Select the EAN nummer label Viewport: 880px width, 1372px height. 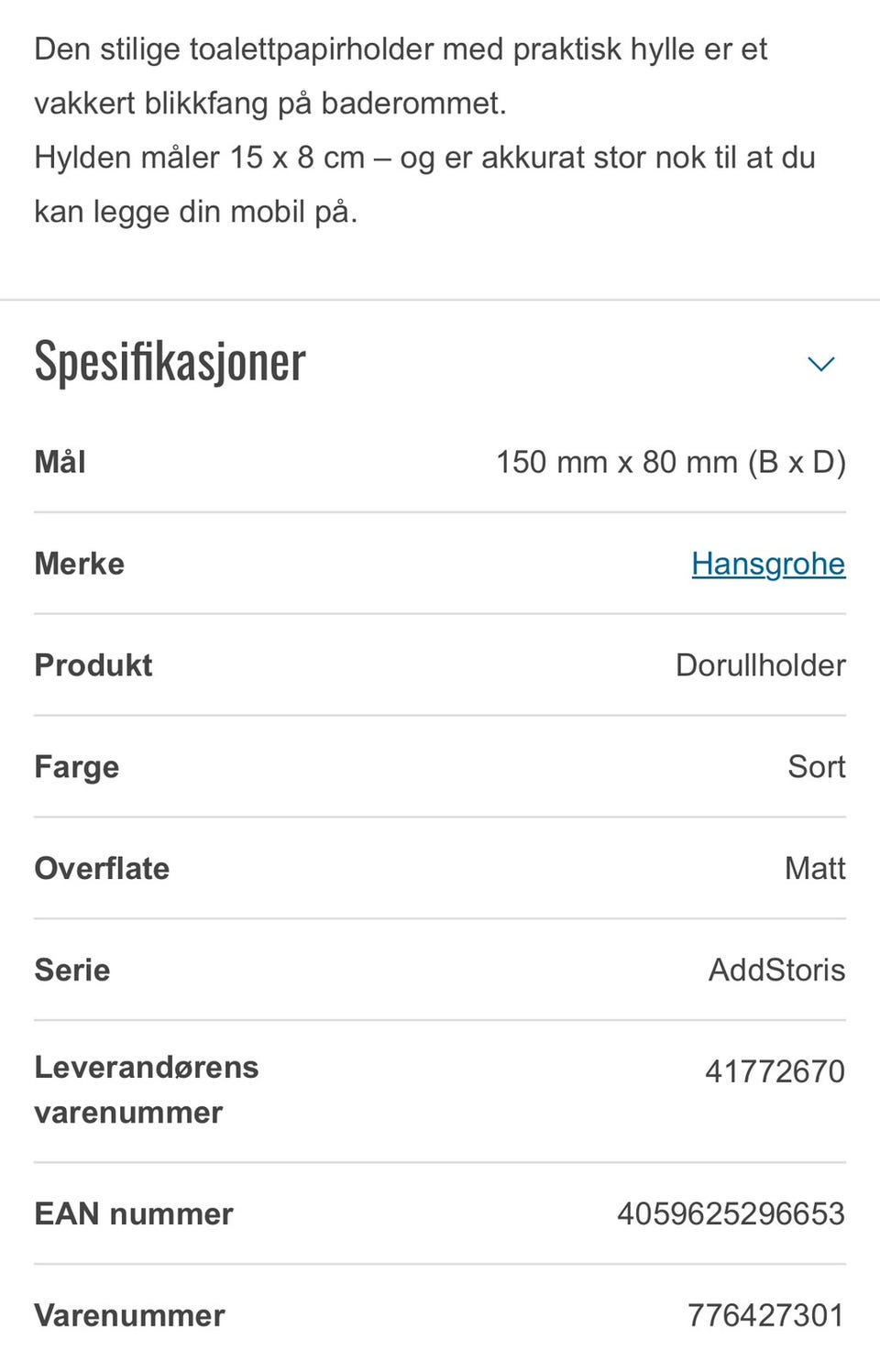[133, 1213]
